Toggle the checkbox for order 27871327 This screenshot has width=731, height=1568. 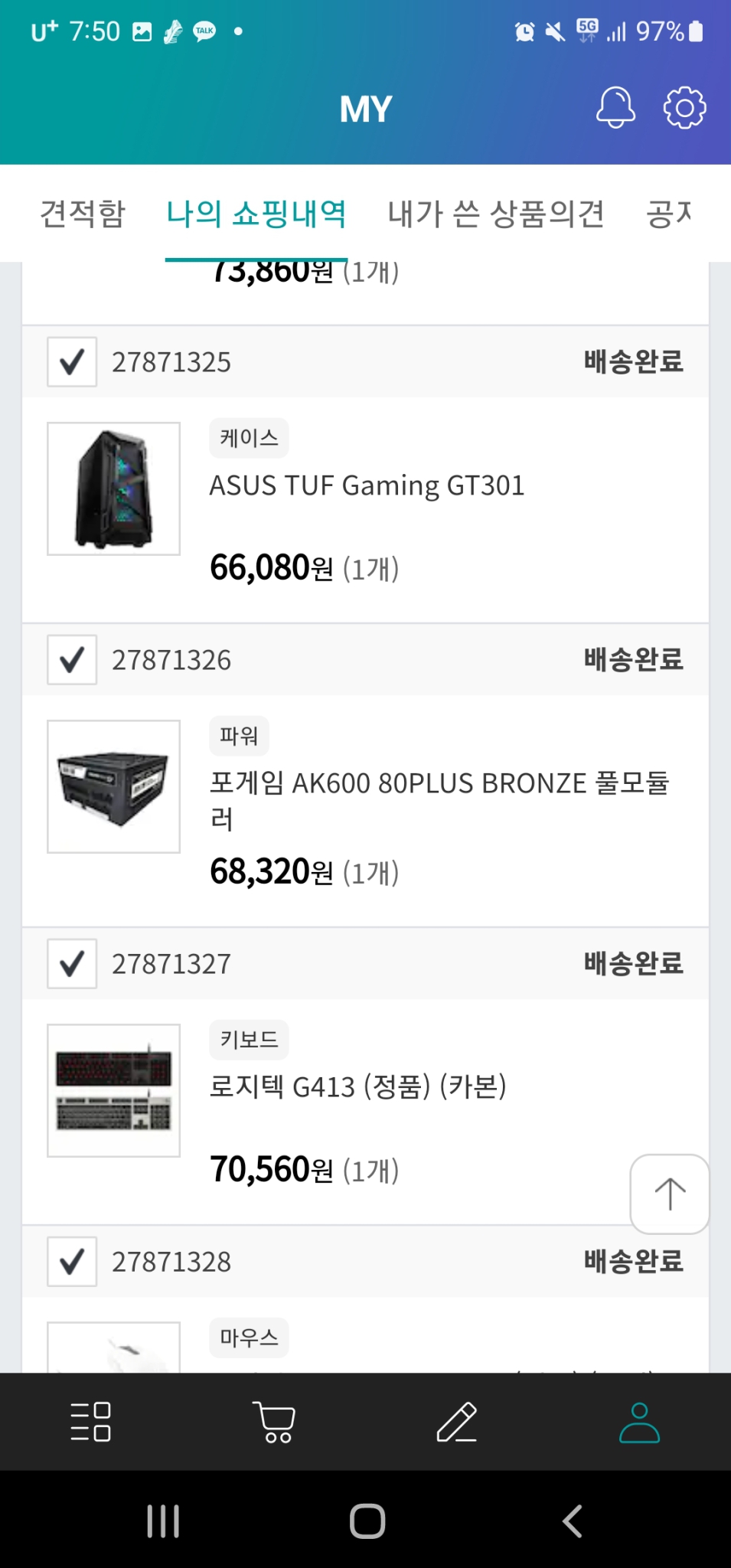tap(71, 964)
